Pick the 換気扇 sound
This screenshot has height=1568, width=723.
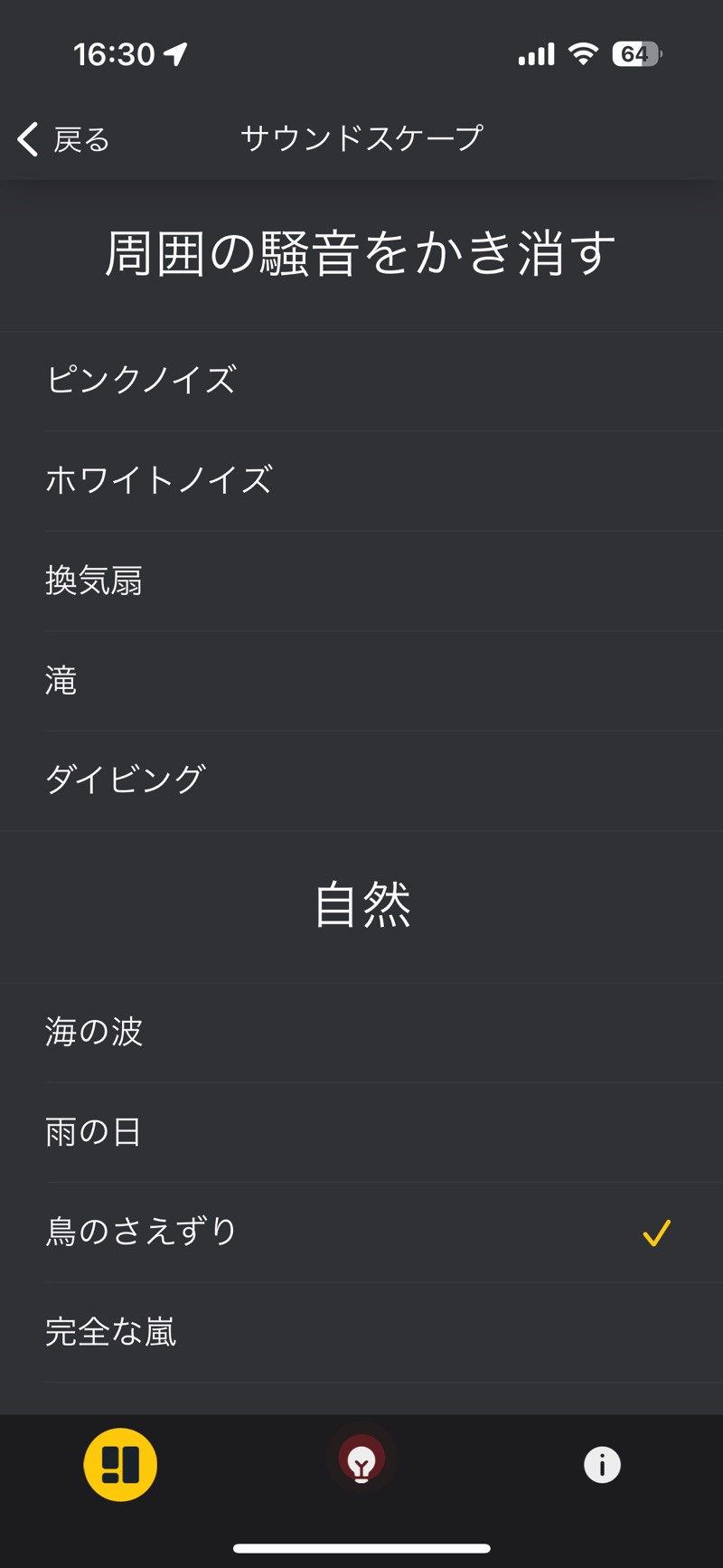coord(94,581)
